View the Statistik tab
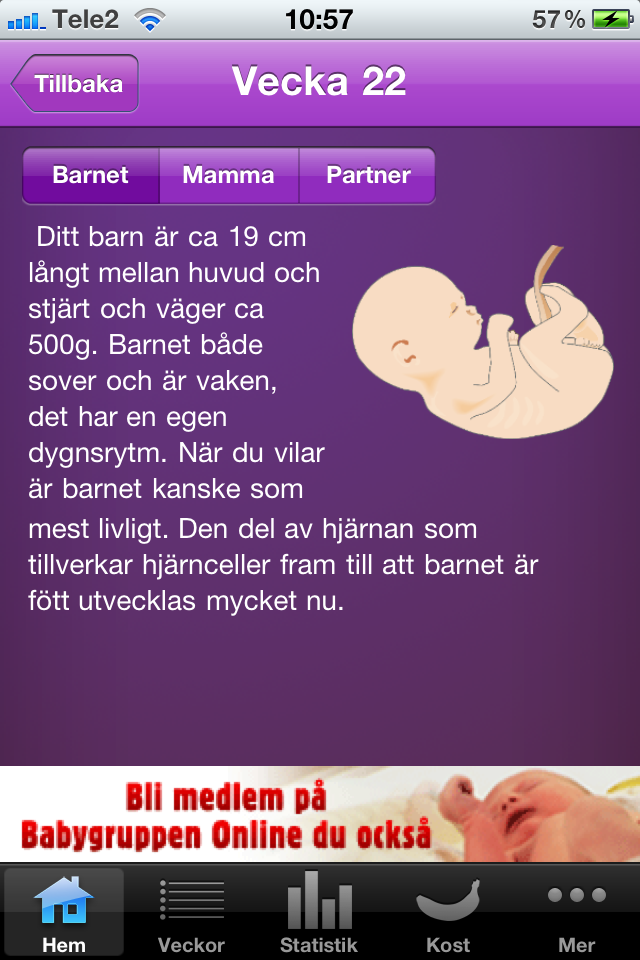This screenshot has width=640, height=960. point(319,912)
